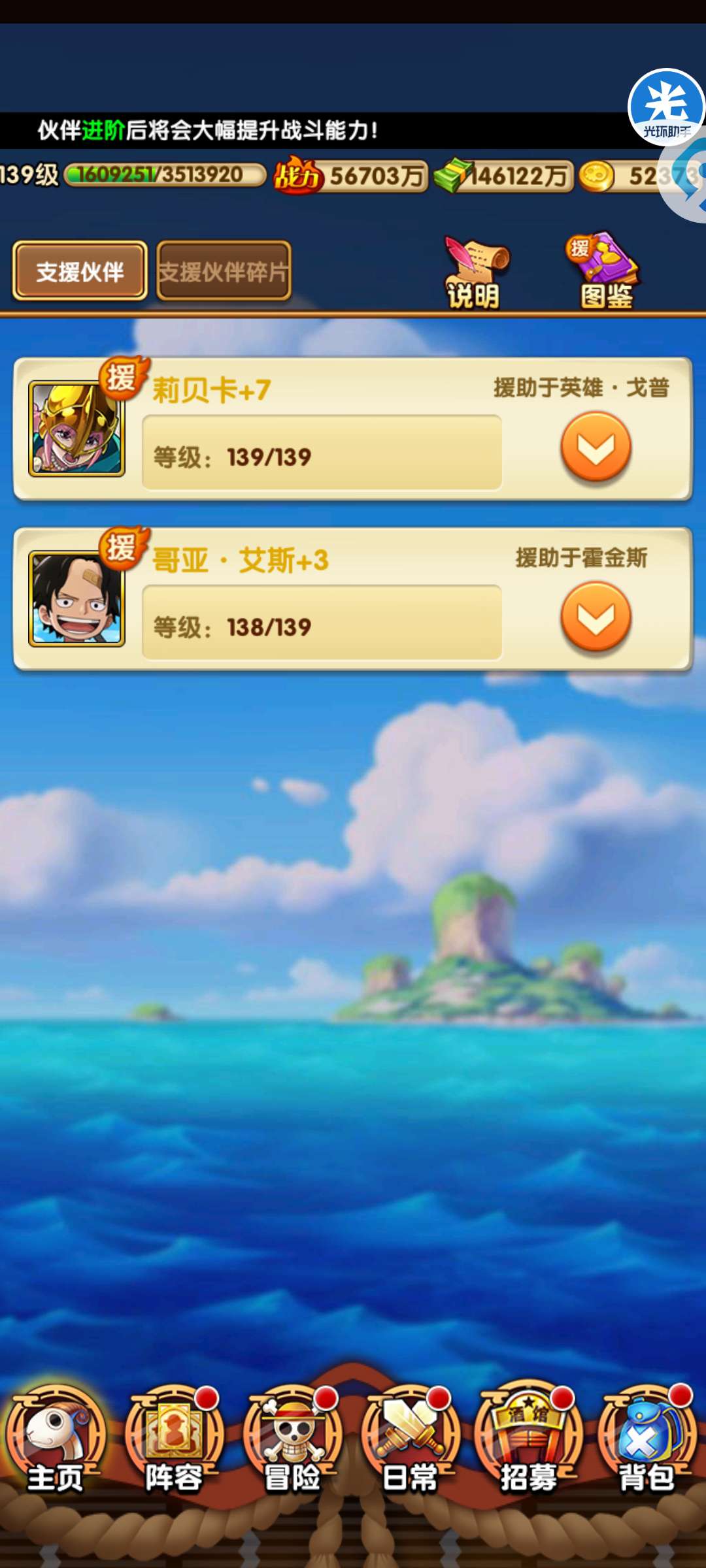Expand the 哥亚·艾斯+3 card arrow
The image size is (706, 1568).
tap(596, 617)
